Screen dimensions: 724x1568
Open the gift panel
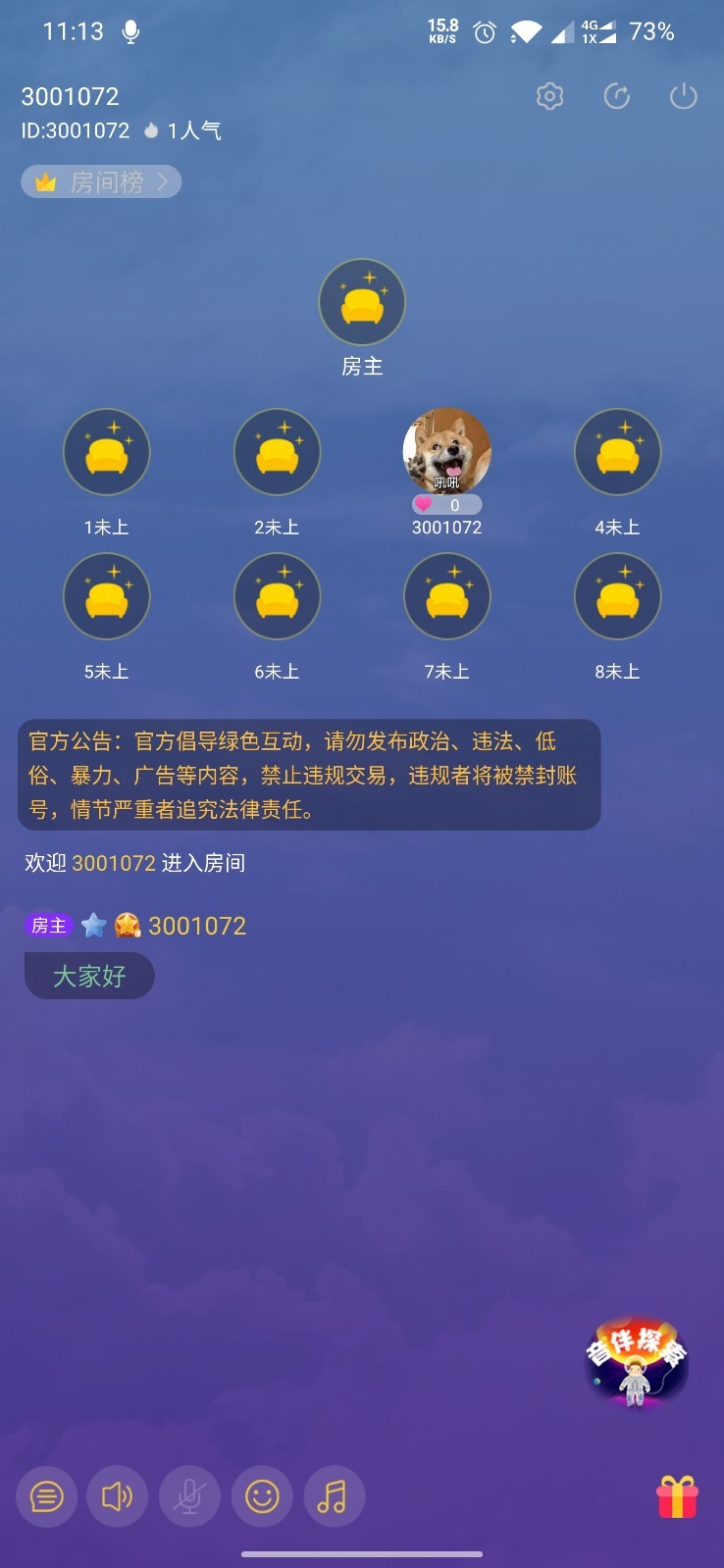coord(675,1496)
